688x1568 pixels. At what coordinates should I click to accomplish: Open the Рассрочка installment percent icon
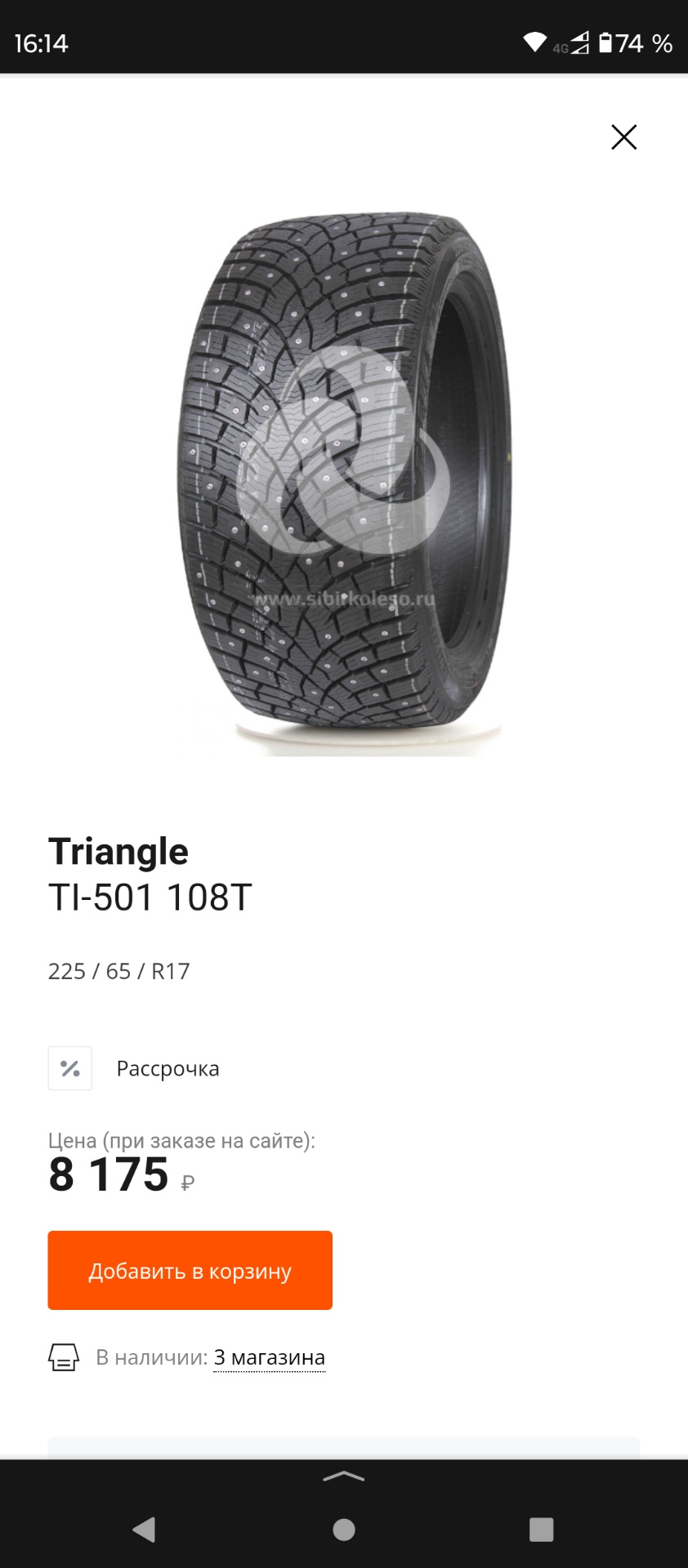pos(69,1067)
